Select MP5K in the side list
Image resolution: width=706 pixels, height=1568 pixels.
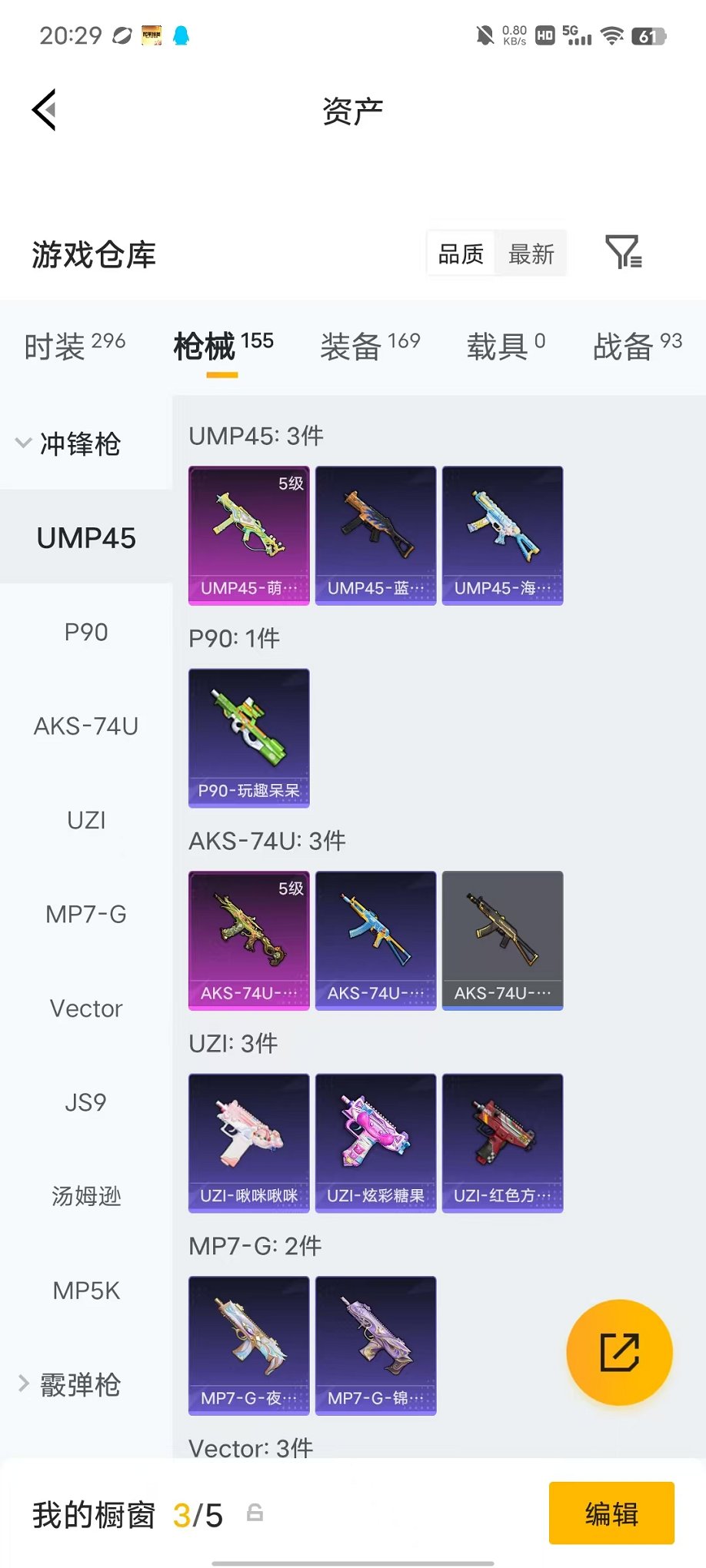point(86,1291)
